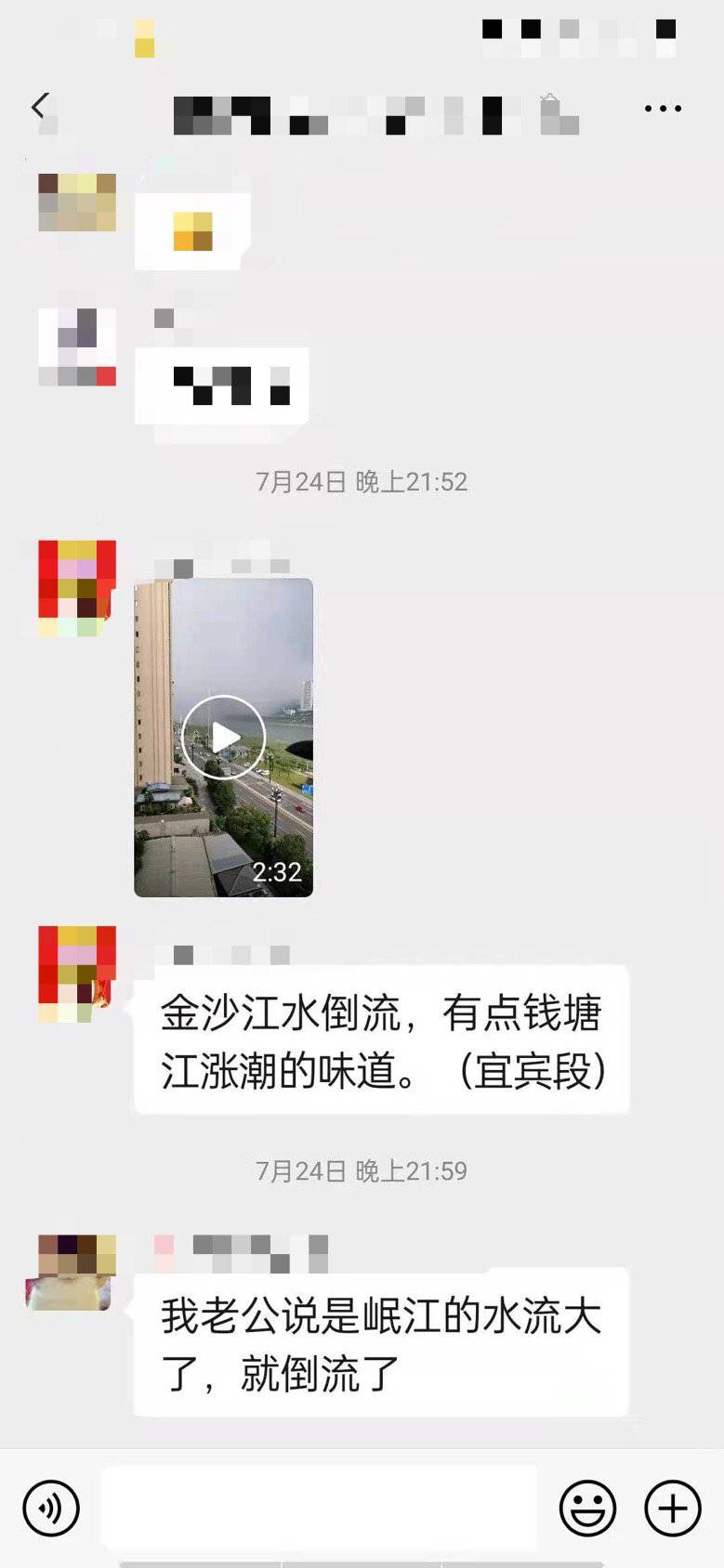Open the emoji sticker panel
The height and width of the screenshot is (1568, 724).
tap(587, 1508)
